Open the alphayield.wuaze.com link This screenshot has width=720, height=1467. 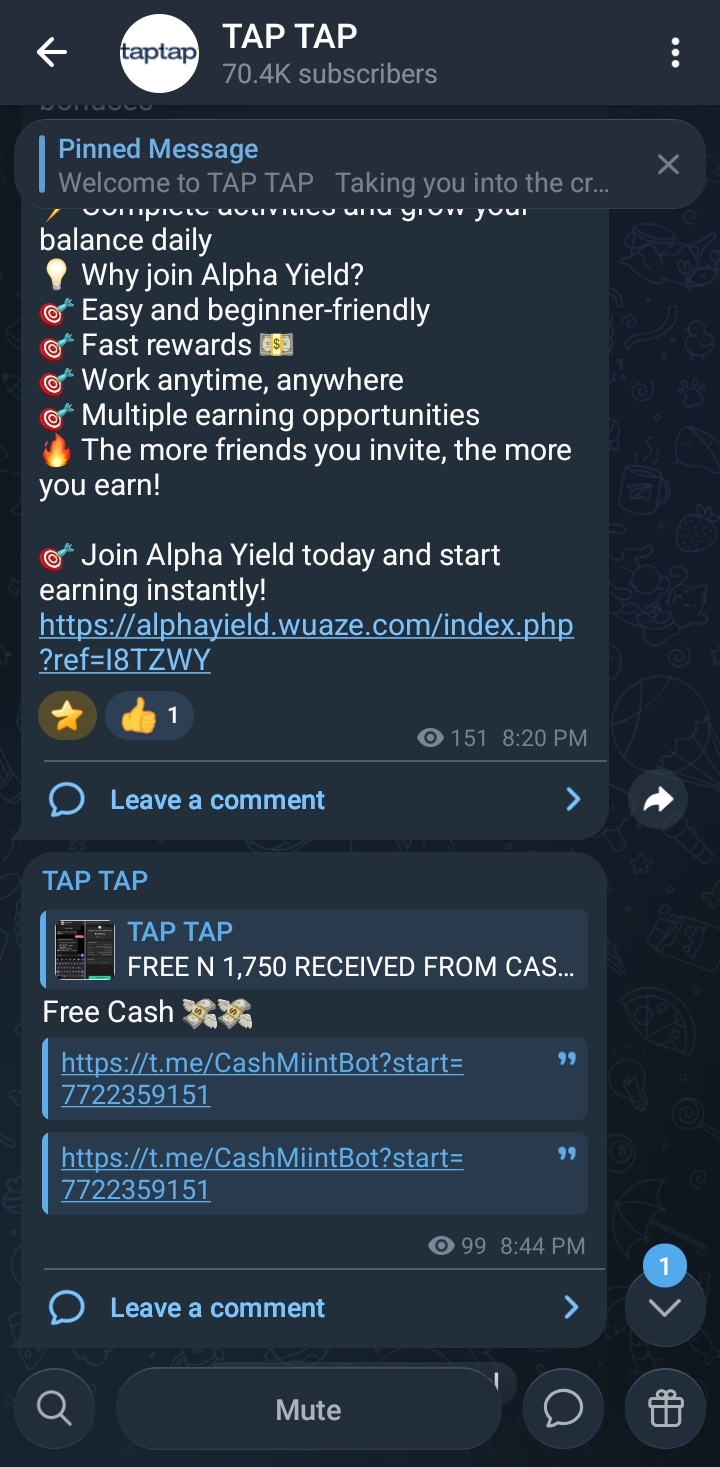pyautogui.click(x=306, y=642)
